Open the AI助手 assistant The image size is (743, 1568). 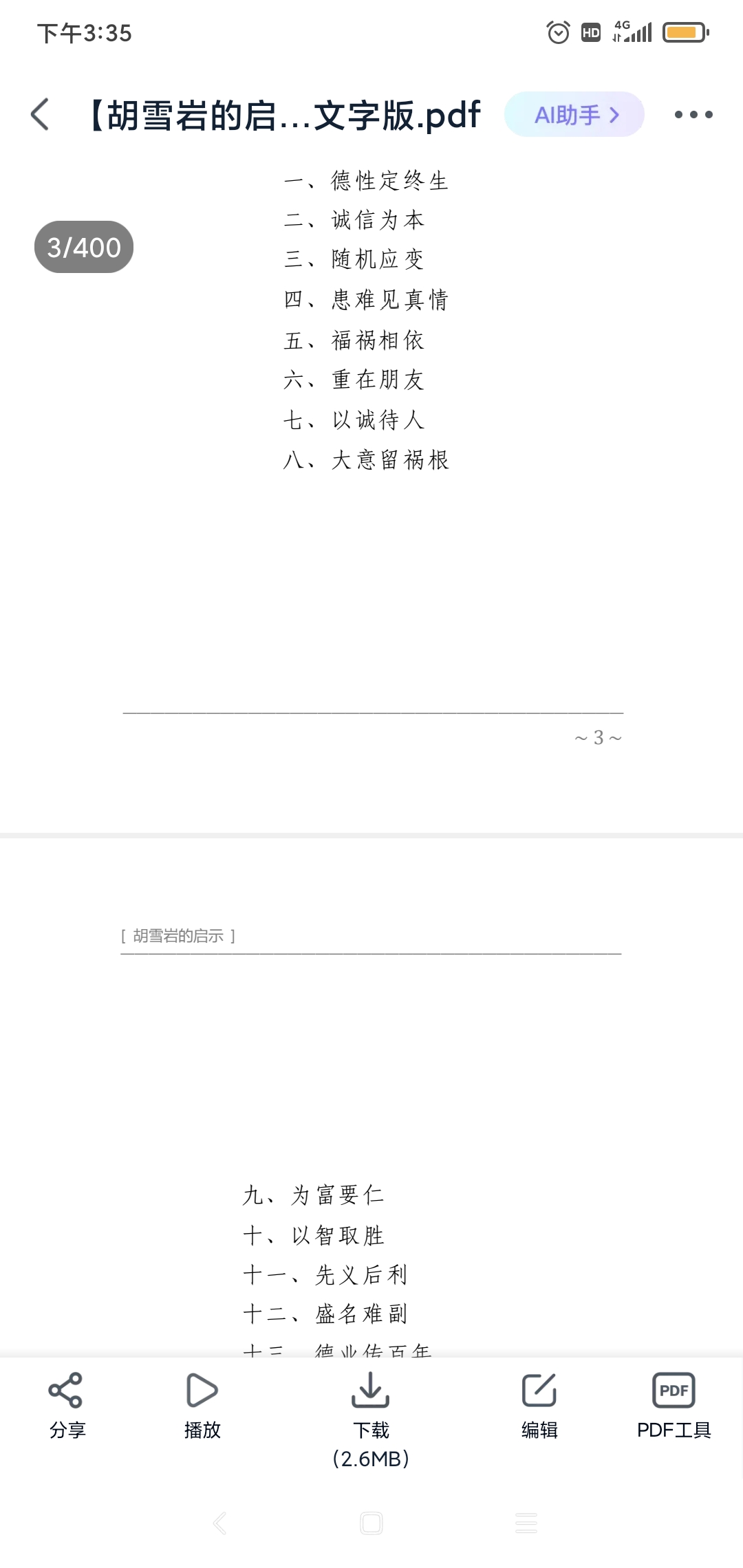[x=574, y=114]
